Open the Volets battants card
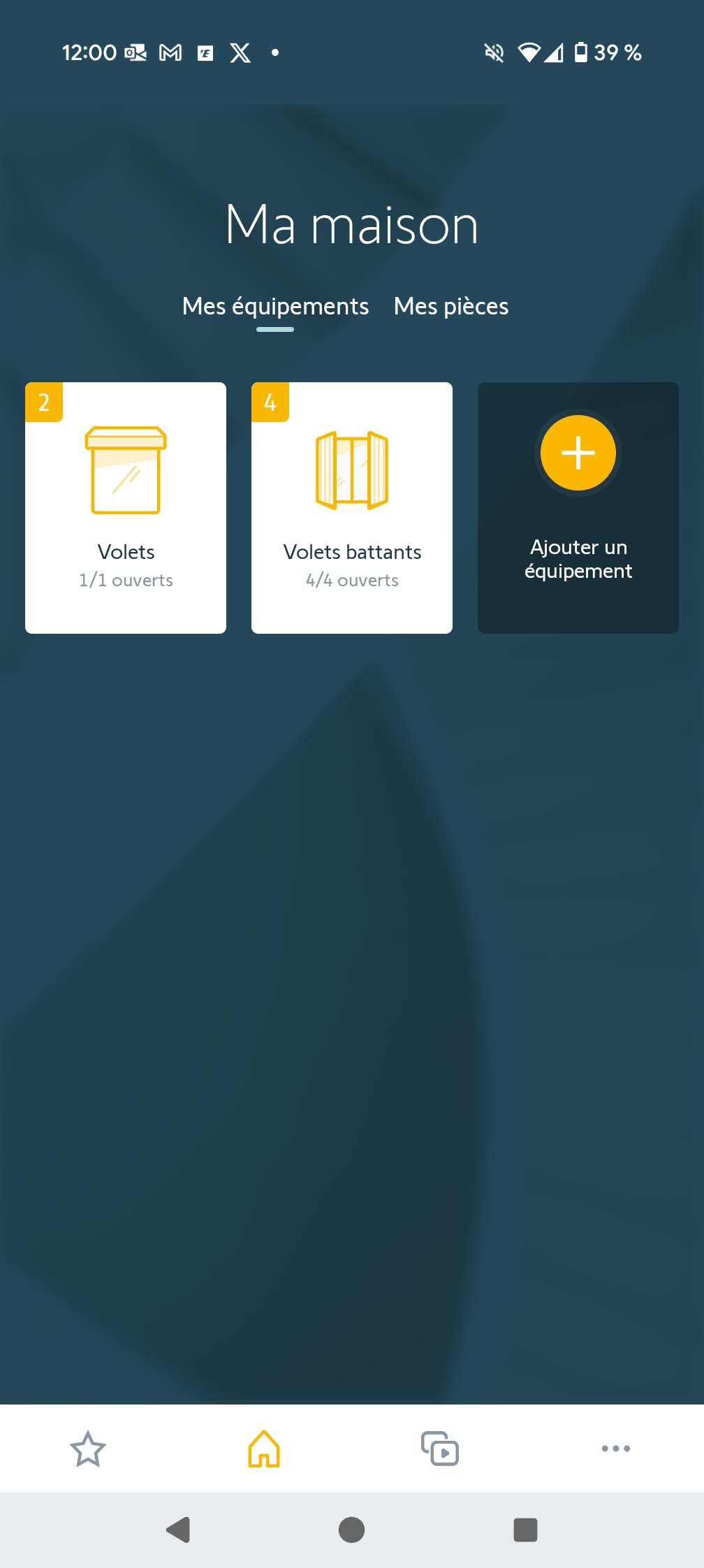The image size is (704, 1568). (352, 508)
